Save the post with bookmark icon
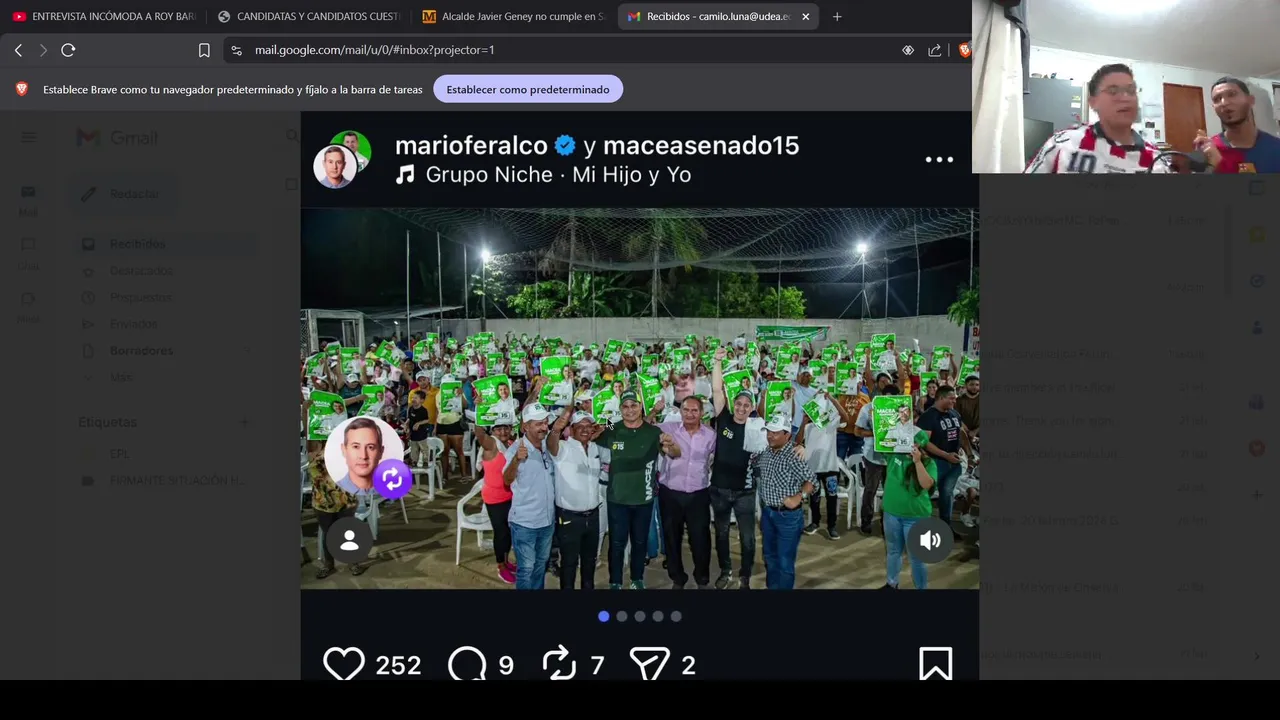This screenshot has width=1280, height=720. pyautogui.click(x=935, y=664)
